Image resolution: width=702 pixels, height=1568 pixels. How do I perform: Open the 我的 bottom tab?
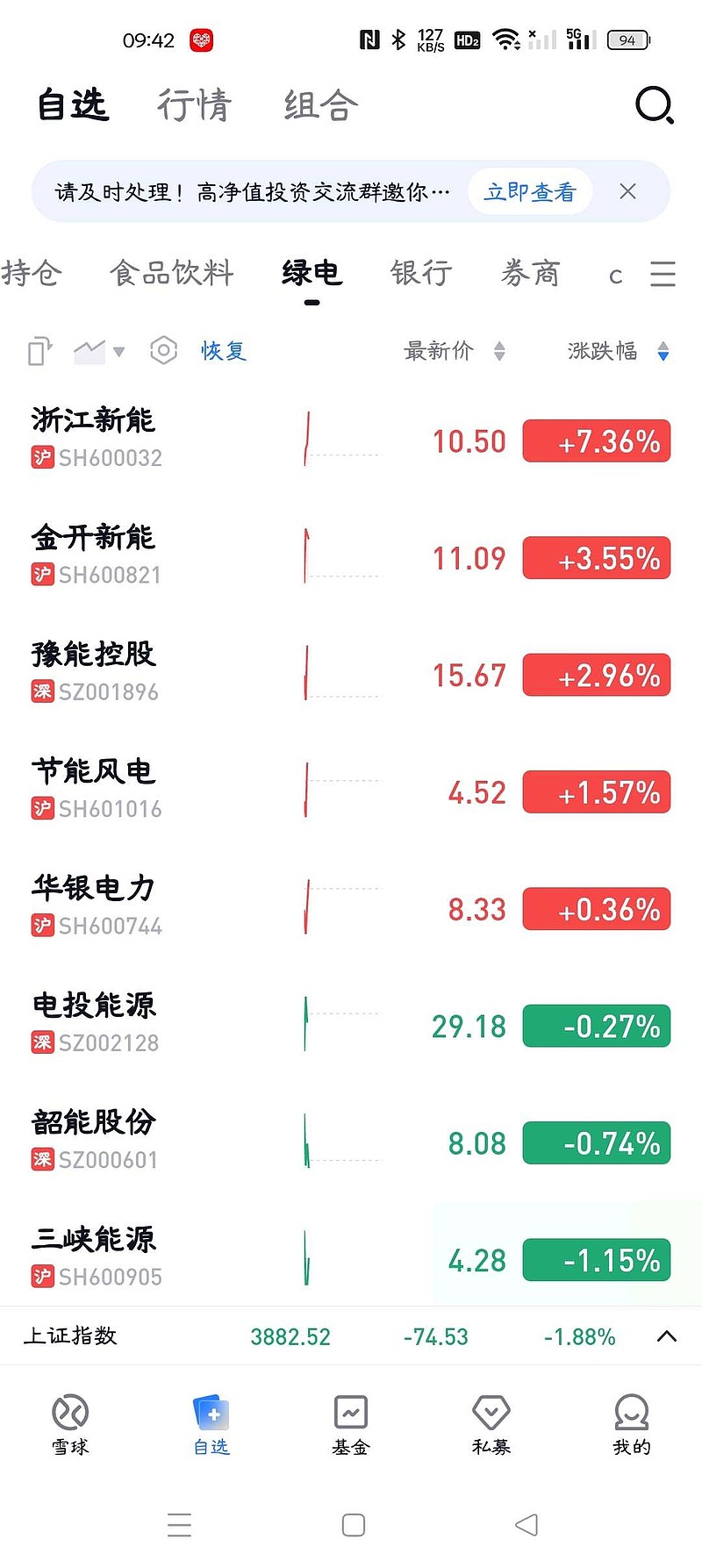pyautogui.click(x=631, y=1424)
